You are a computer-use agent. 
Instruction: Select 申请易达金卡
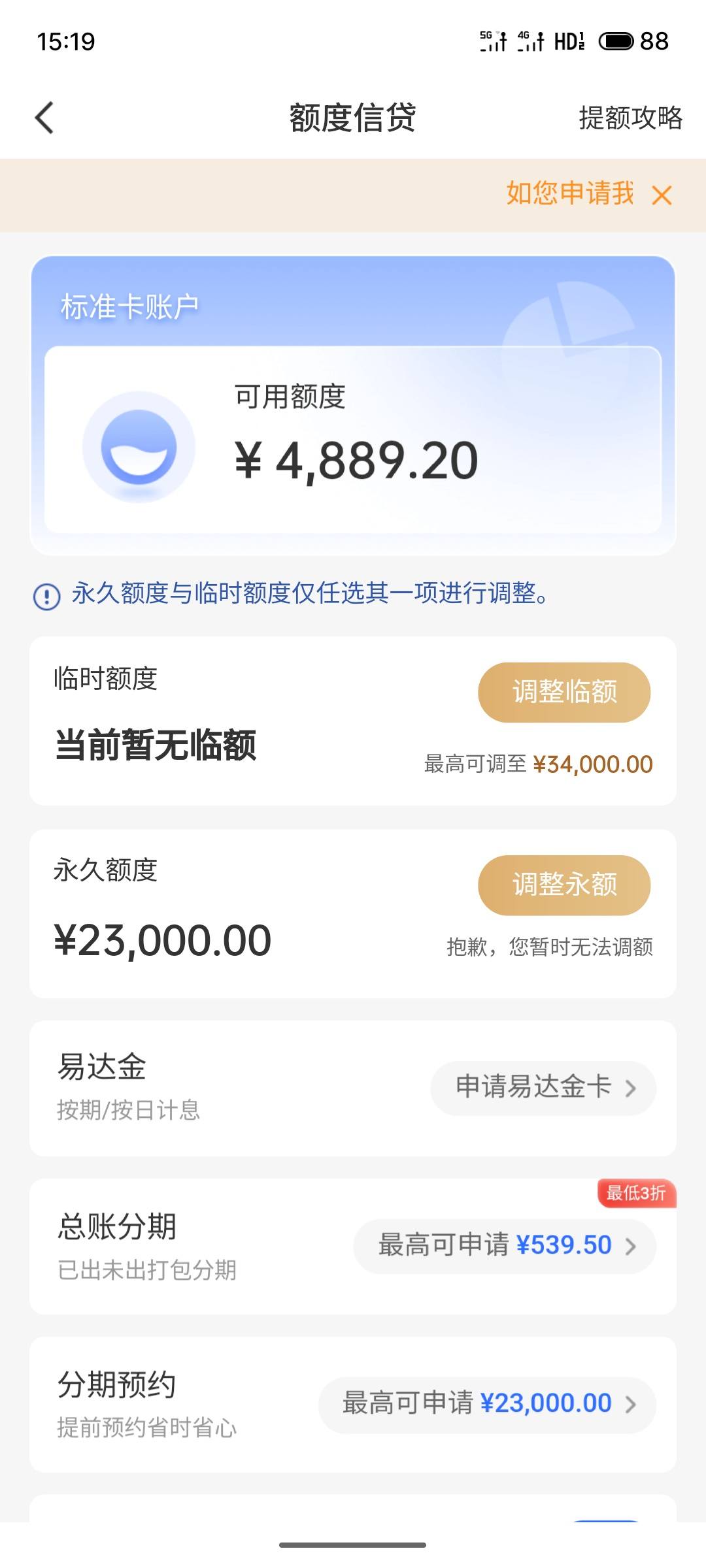(543, 1088)
